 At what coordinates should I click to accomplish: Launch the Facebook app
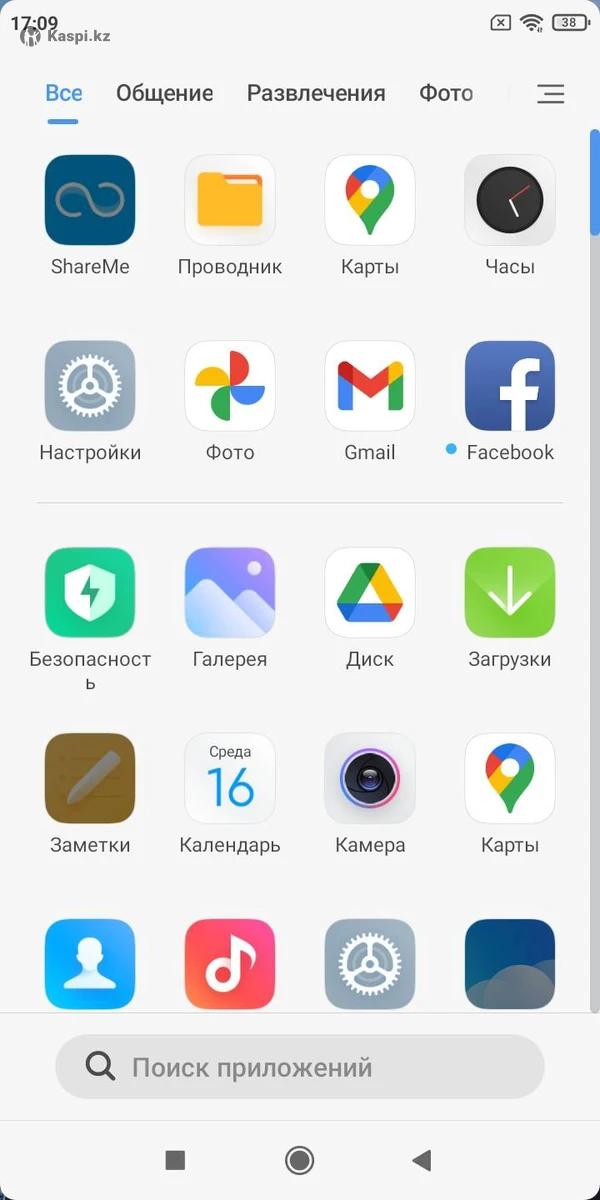tap(510, 386)
